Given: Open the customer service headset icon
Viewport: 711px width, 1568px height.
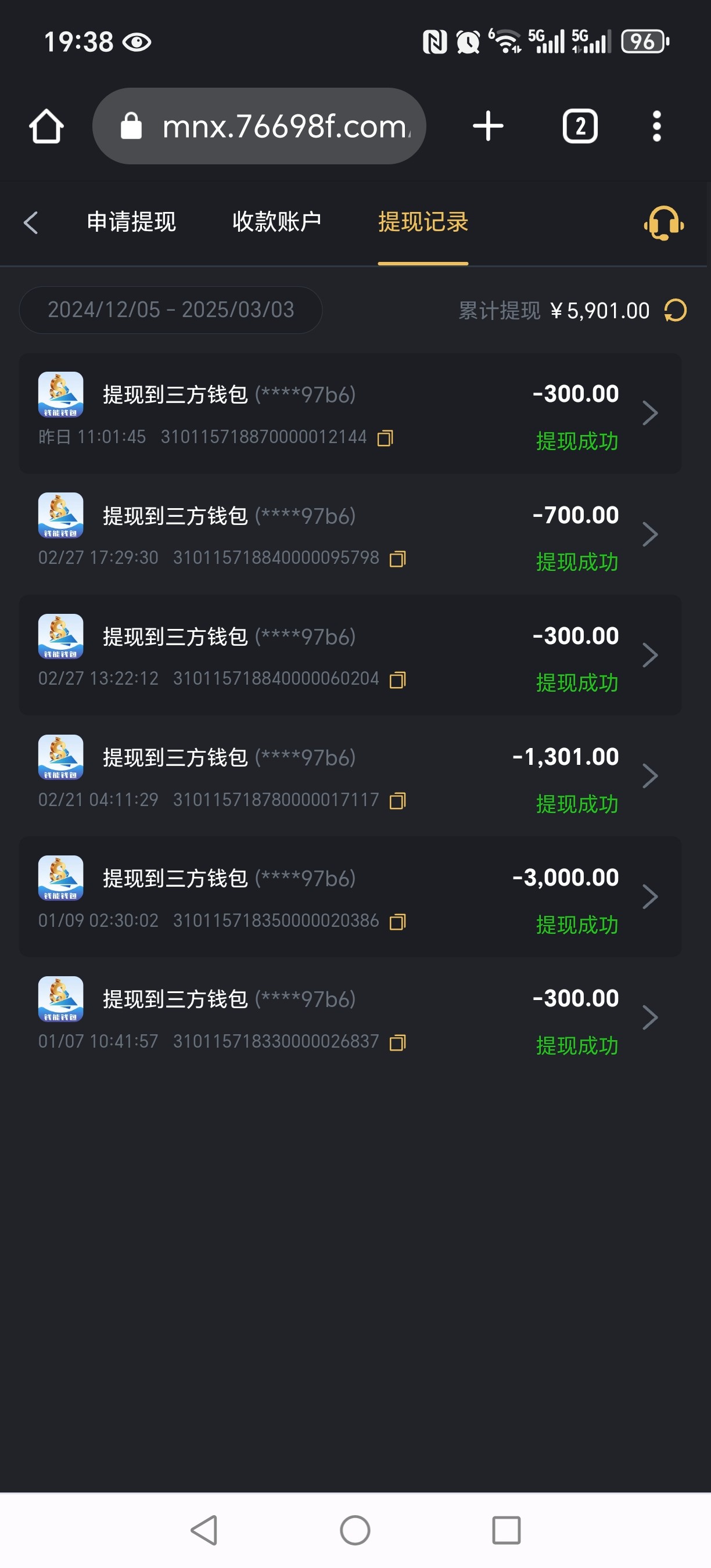Looking at the screenshot, I should point(662,224).
